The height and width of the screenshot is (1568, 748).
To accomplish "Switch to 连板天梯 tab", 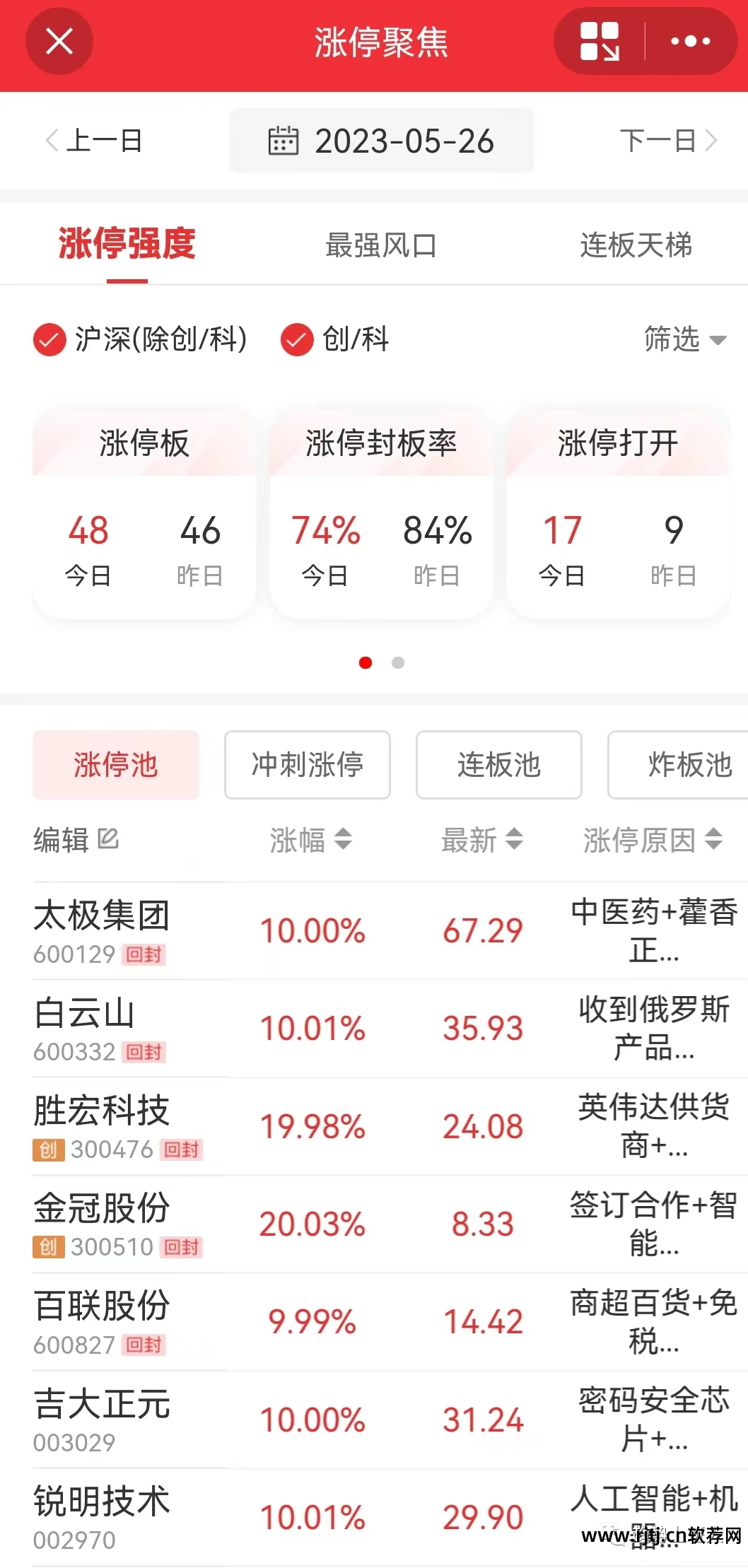I will click(636, 245).
